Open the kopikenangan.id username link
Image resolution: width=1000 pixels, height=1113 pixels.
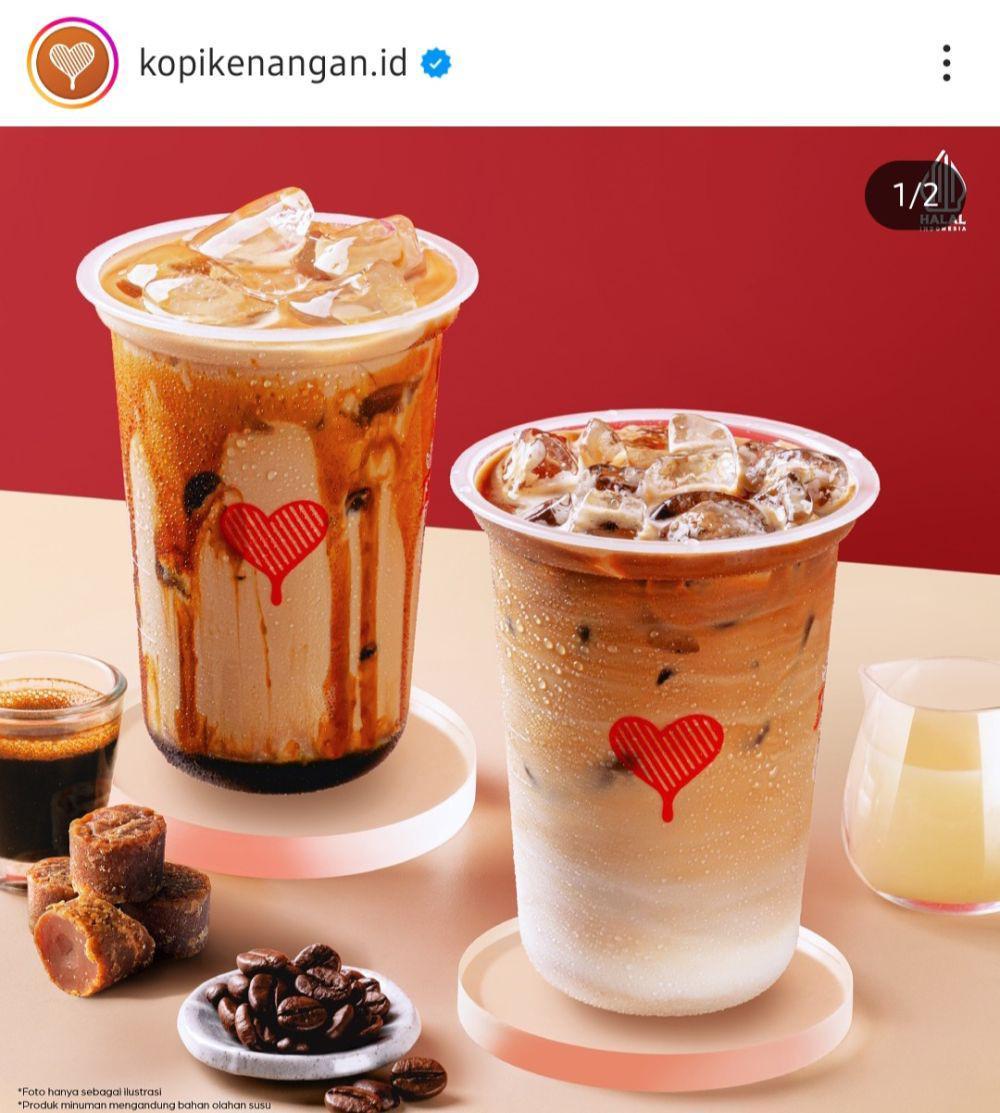tap(273, 63)
